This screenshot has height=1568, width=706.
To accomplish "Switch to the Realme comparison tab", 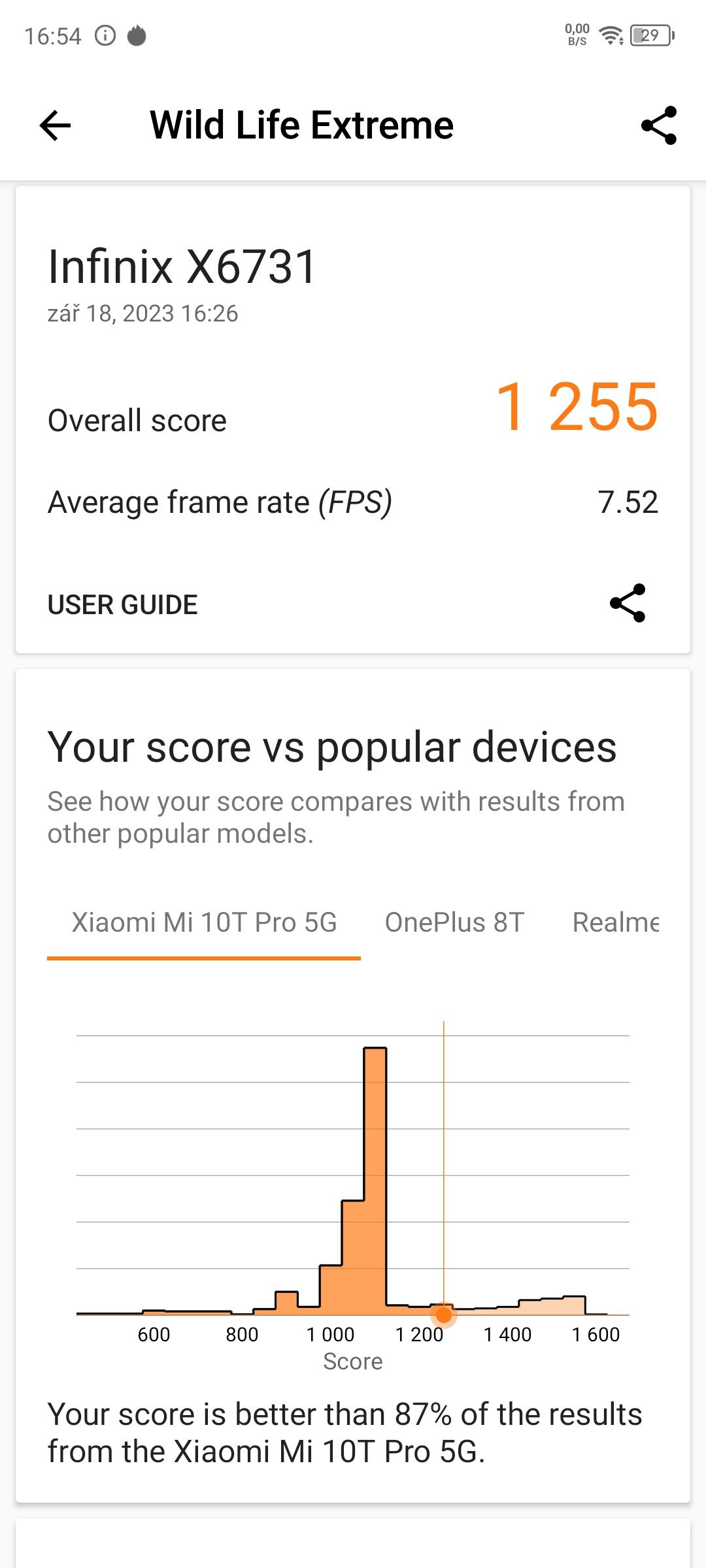I will click(616, 923).
